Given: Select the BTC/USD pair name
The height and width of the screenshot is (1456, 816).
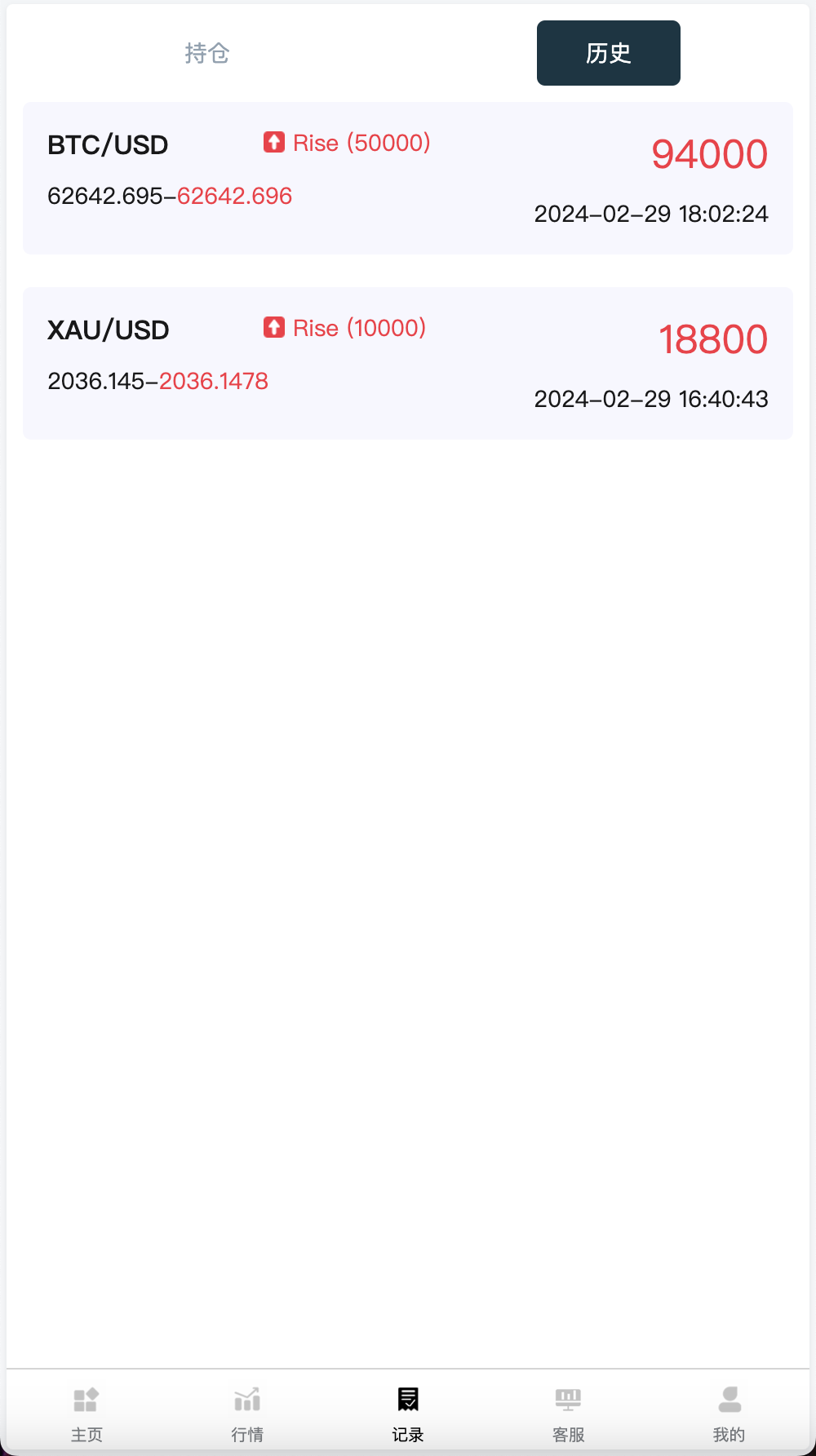Looking at the screenshot, I should coord(107,144).
